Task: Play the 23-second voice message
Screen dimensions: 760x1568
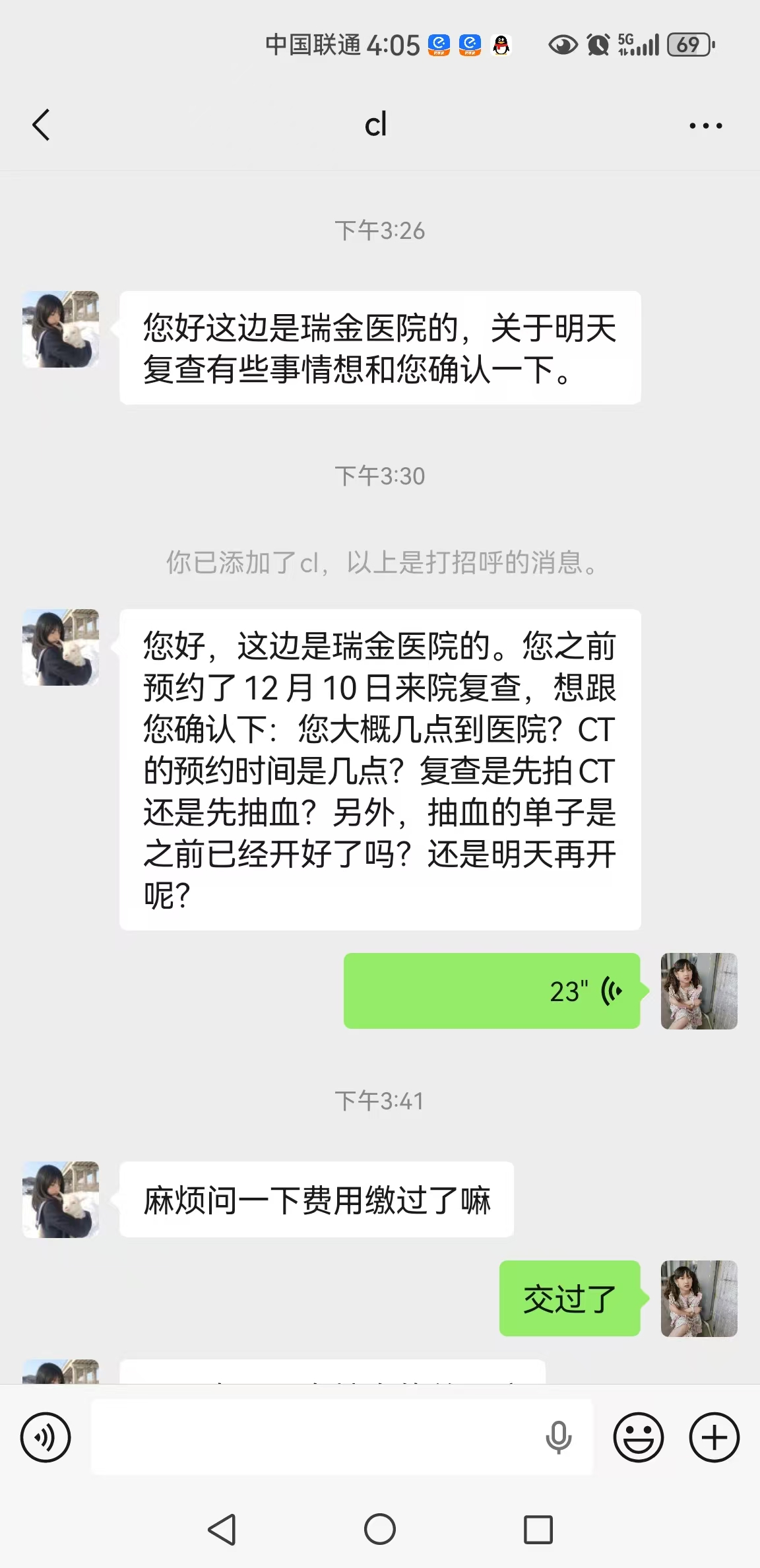Action: click(x=491, y=991)
